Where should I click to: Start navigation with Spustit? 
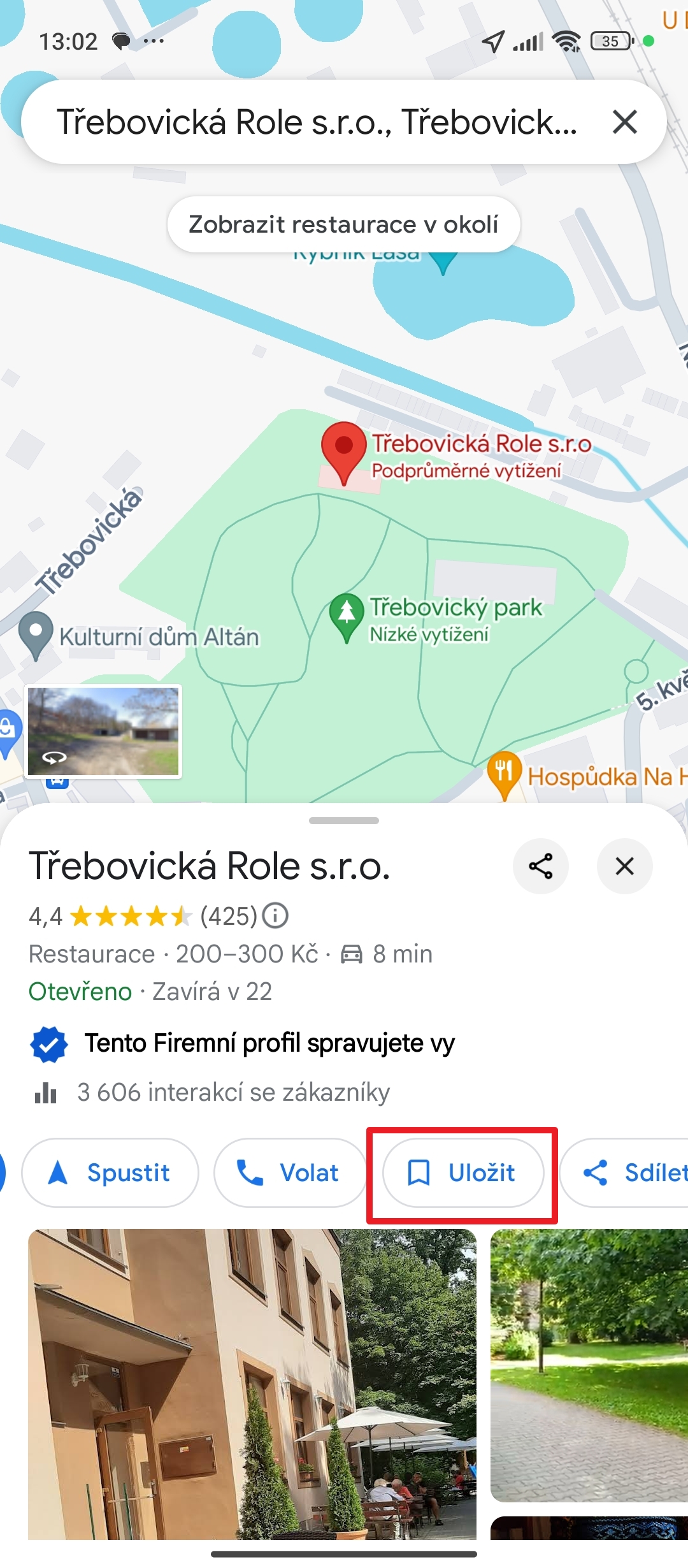click(110, 1173)
